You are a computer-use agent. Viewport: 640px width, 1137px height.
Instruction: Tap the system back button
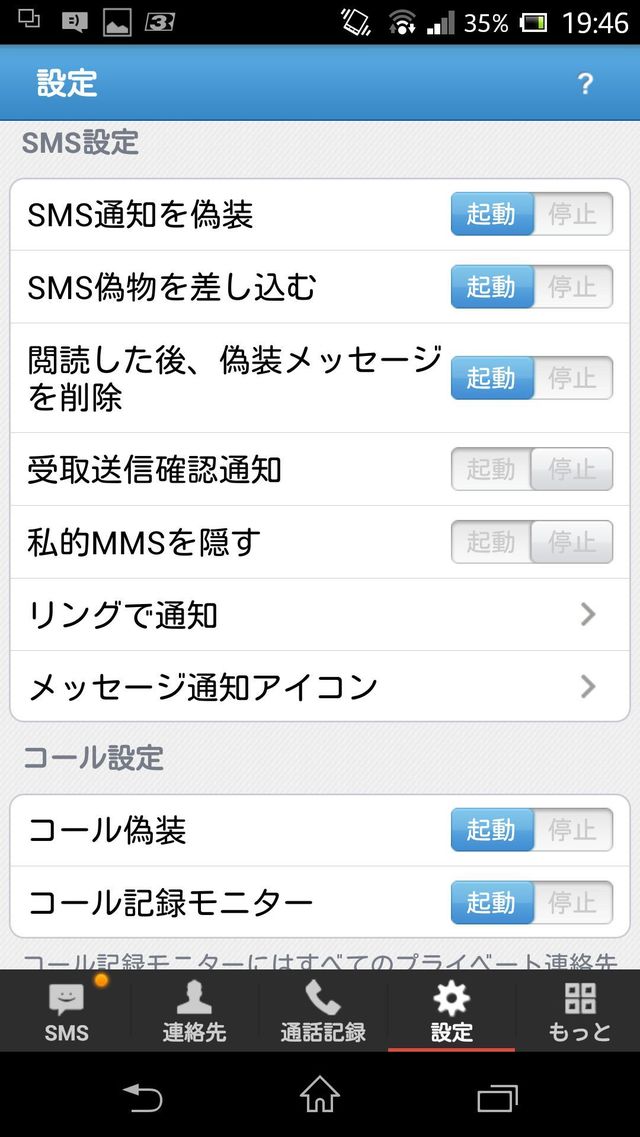click(x=142, y=1097)
